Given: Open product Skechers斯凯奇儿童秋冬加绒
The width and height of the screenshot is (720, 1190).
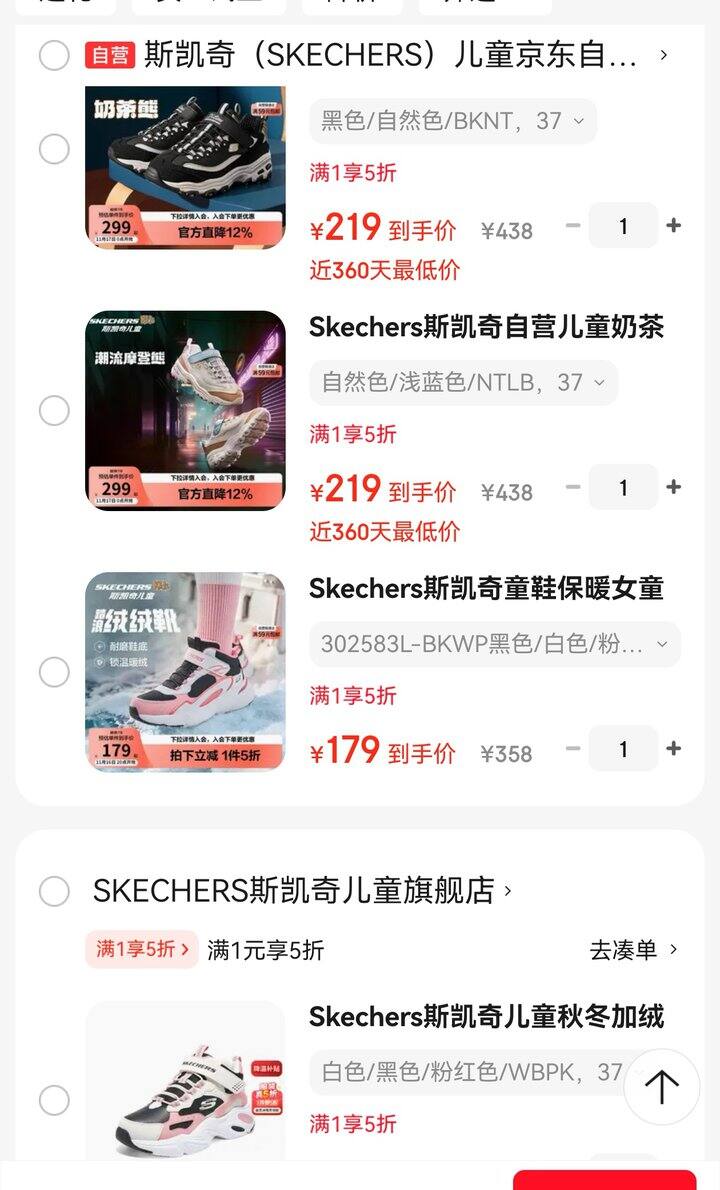Looking at the screenshot, I should tap(486, 1017).
